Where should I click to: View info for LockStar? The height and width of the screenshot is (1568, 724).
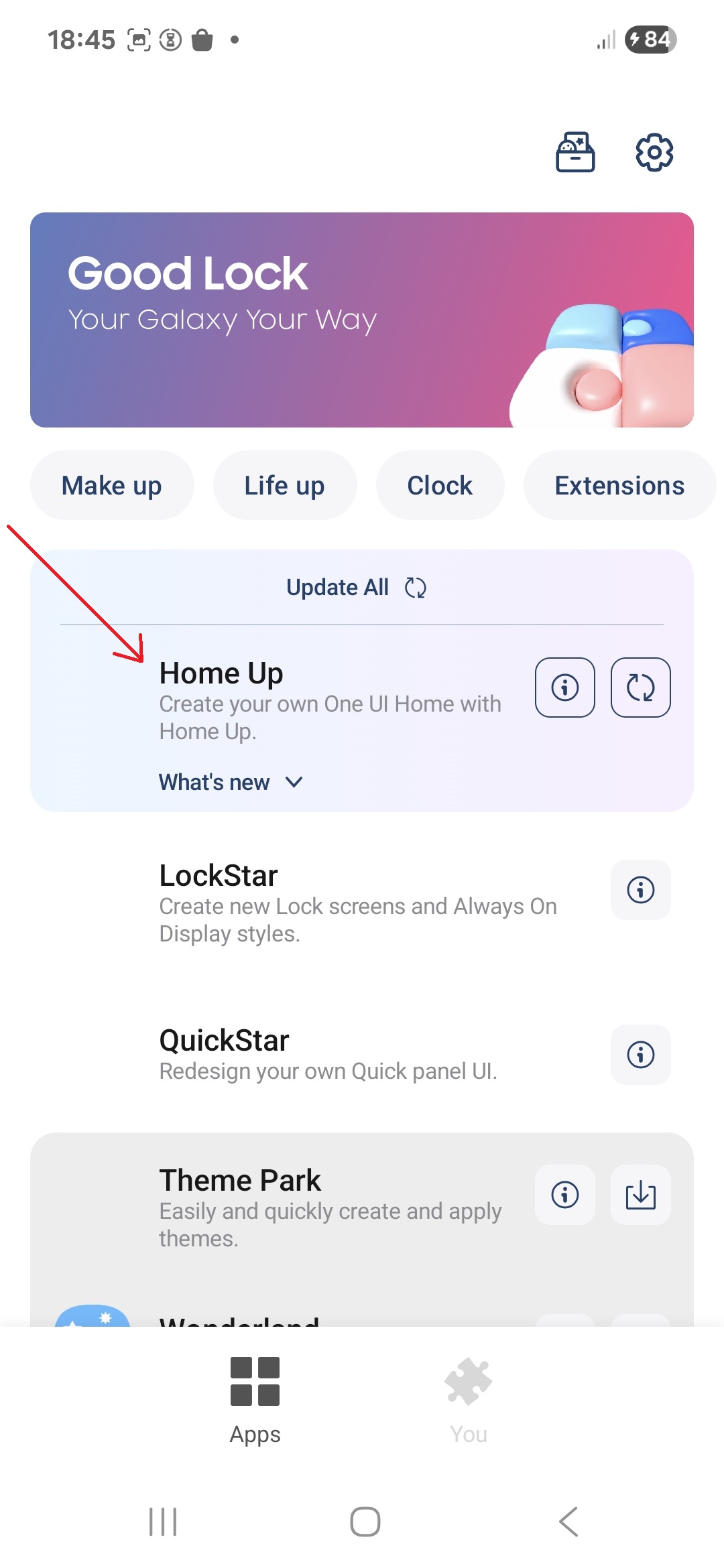coord(641,890)
